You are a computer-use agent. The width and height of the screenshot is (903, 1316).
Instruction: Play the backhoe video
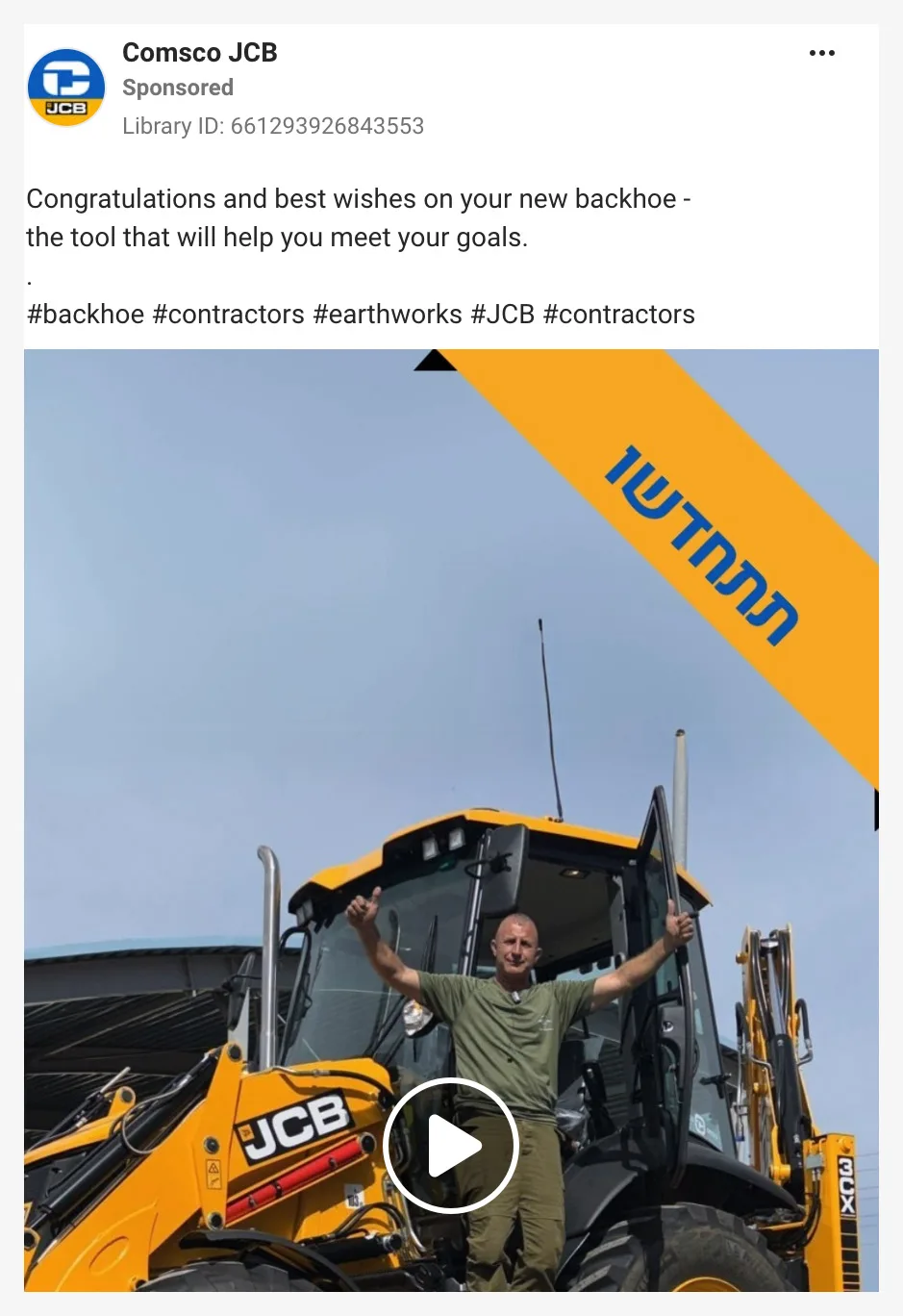[451, 1145]
